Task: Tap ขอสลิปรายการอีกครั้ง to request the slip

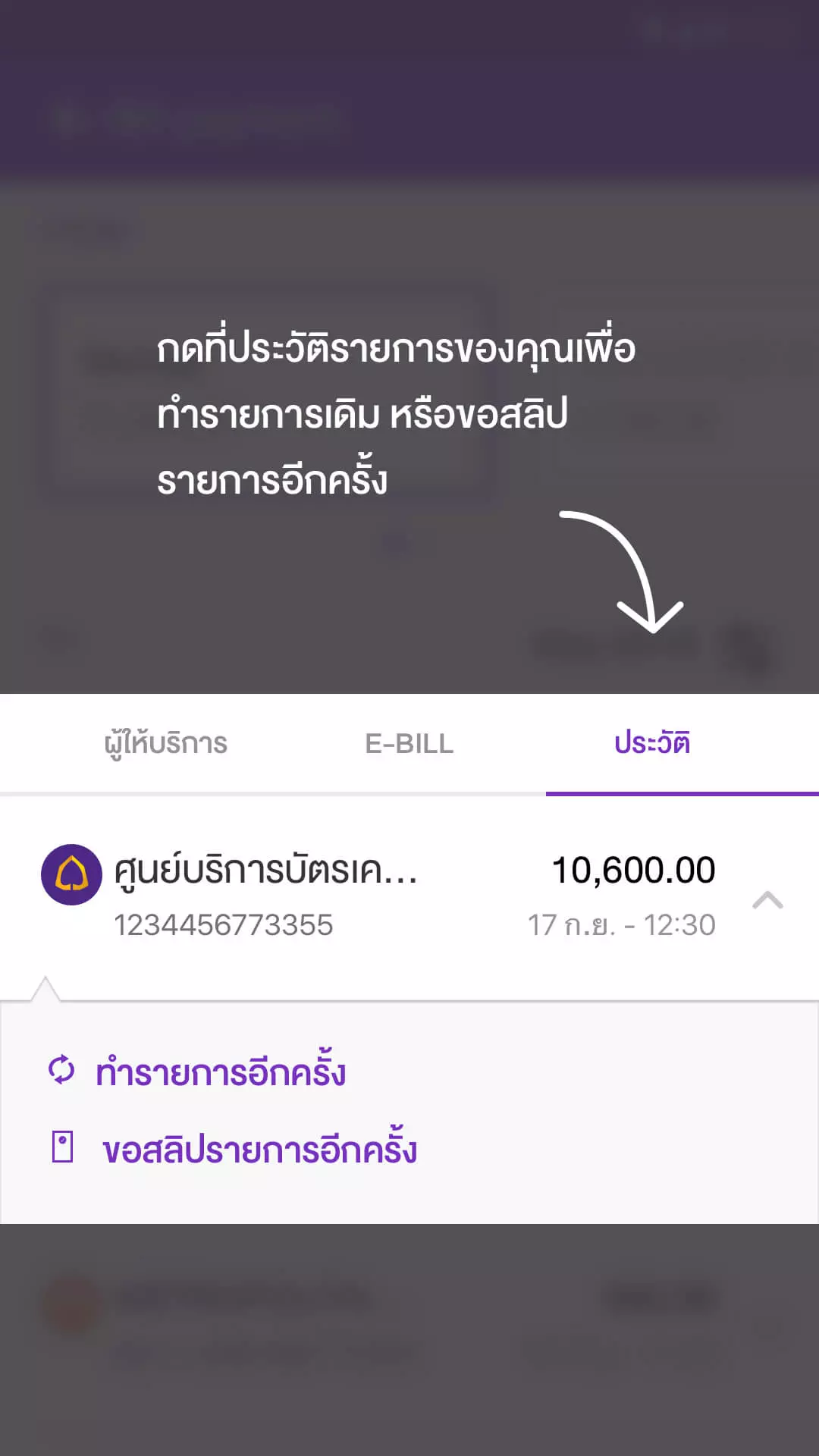Action: (259, 1149)
